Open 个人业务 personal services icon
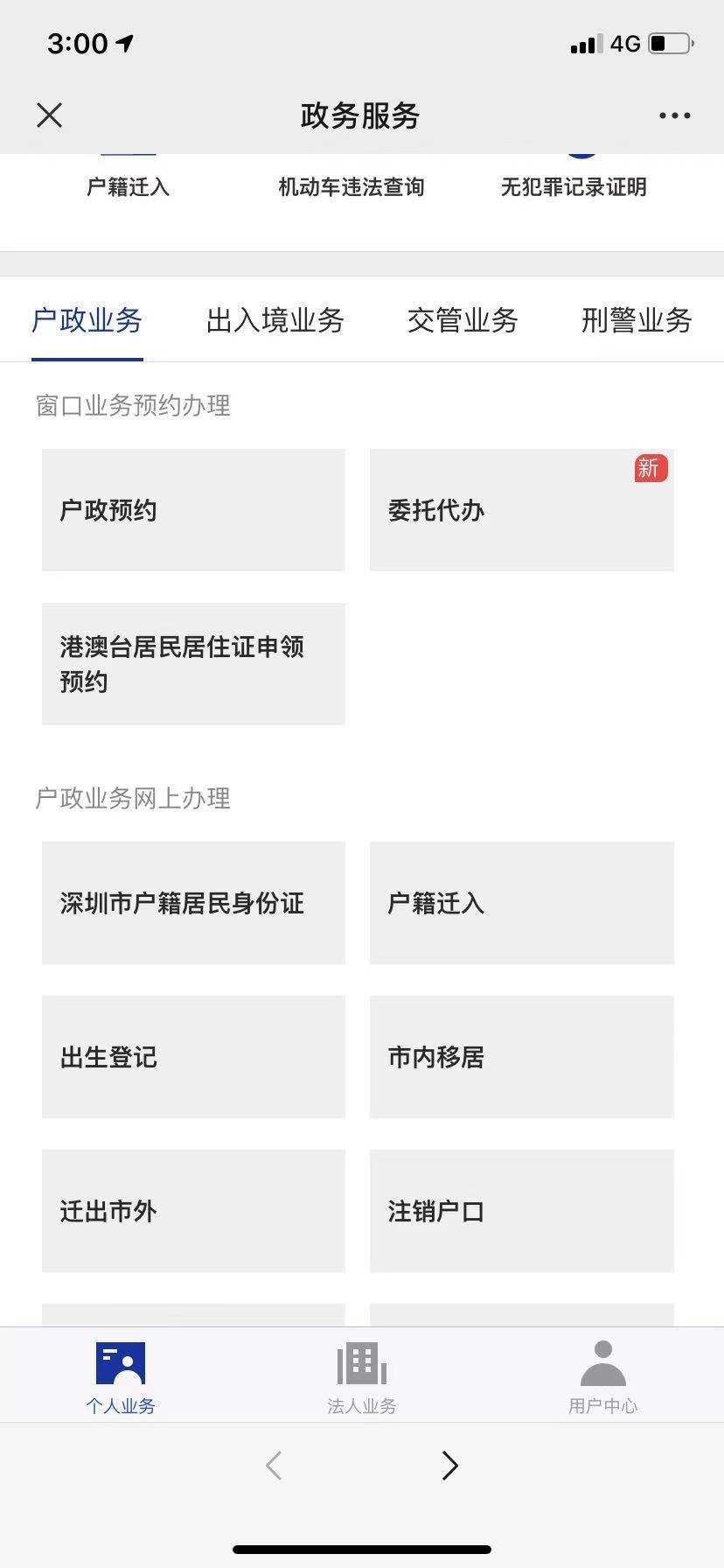Screen dimensions: 724x1568 122,1374
